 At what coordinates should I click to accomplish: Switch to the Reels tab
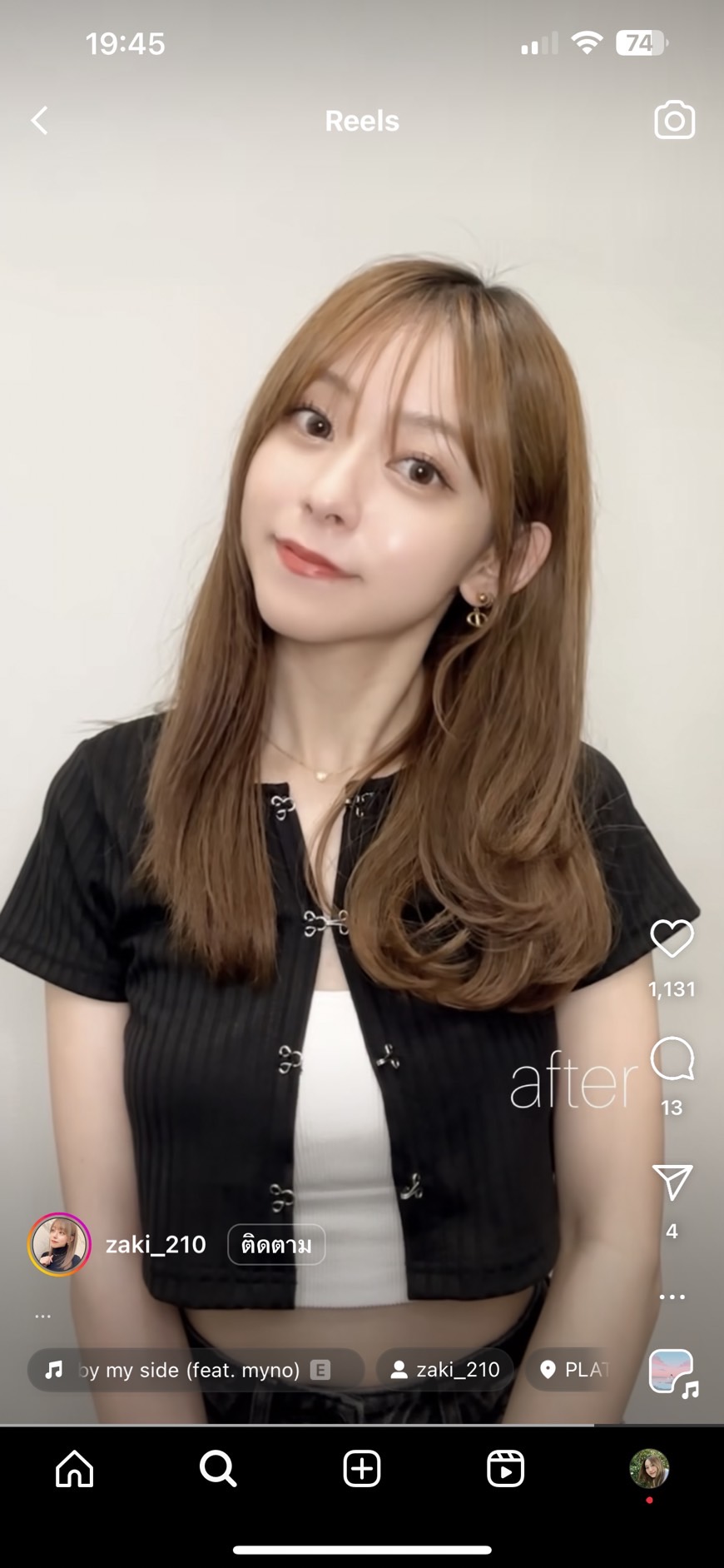[505, 1468]
